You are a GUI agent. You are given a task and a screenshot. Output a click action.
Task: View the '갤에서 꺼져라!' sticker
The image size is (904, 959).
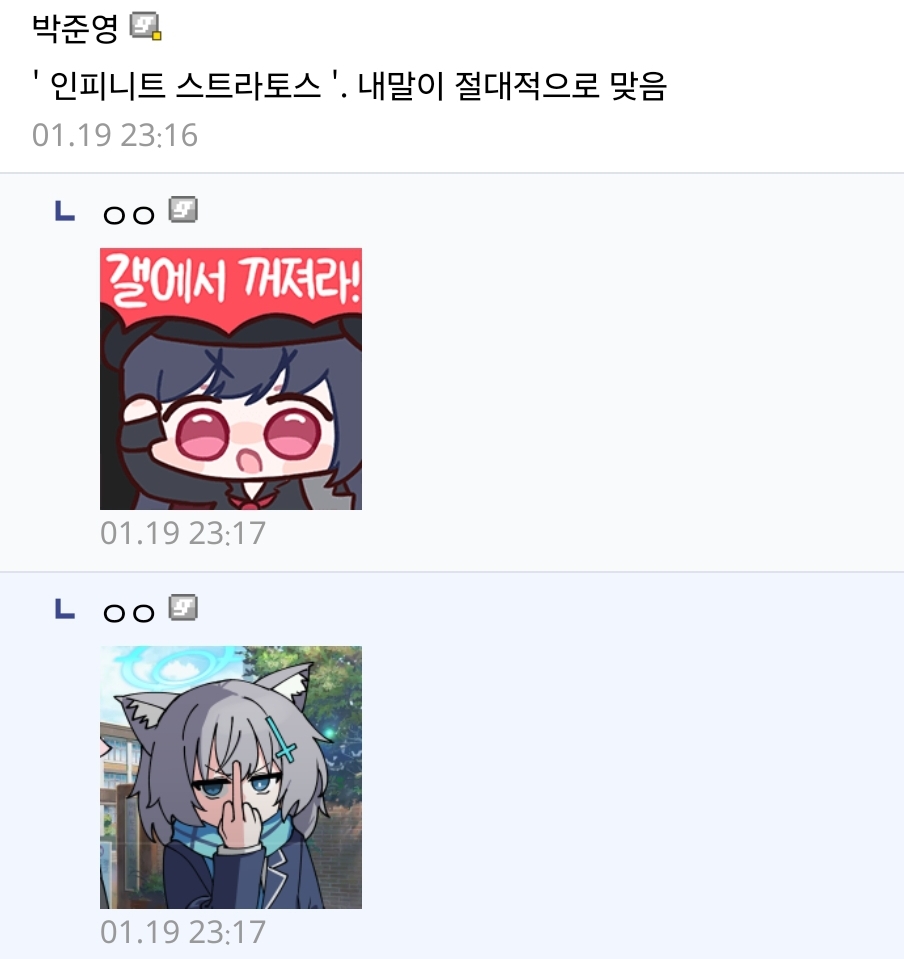coord(231,379)
